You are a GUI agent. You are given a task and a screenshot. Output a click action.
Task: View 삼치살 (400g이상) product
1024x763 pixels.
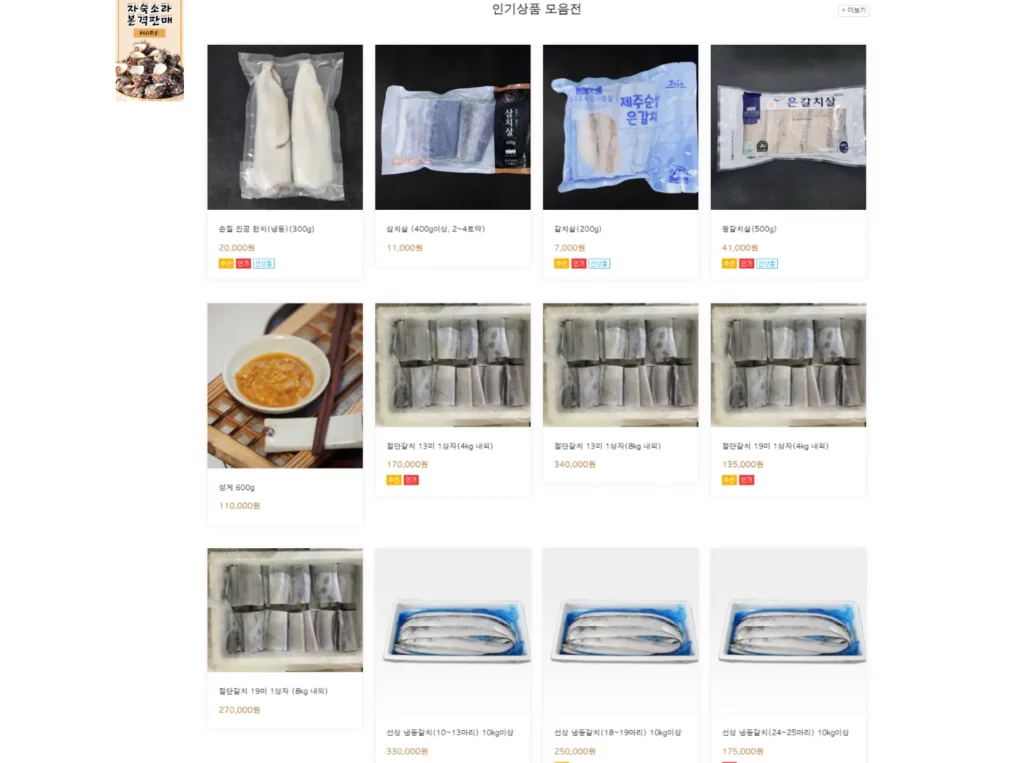[x=452, y=128]
